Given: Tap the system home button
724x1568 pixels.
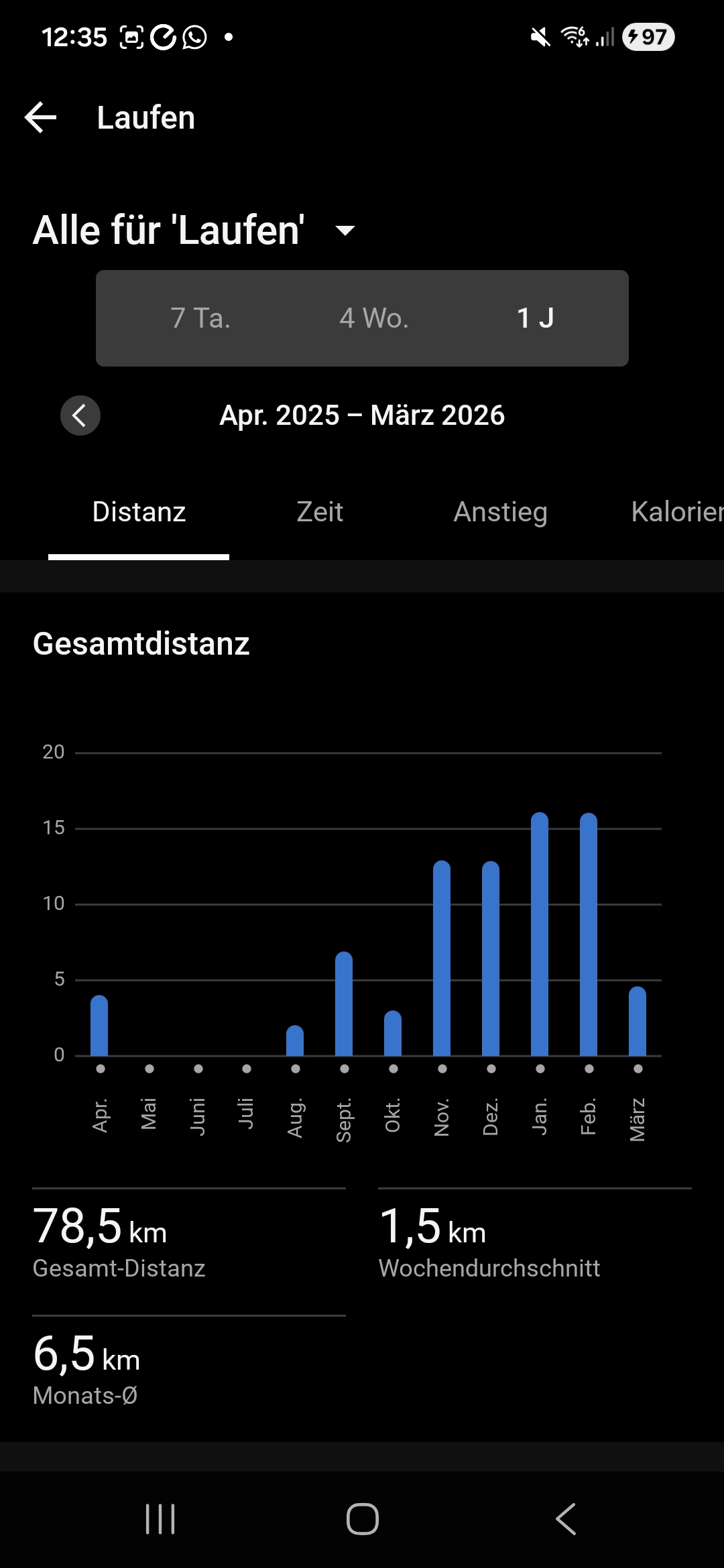Looking at the screenshot, I should tap(362, 1518).
